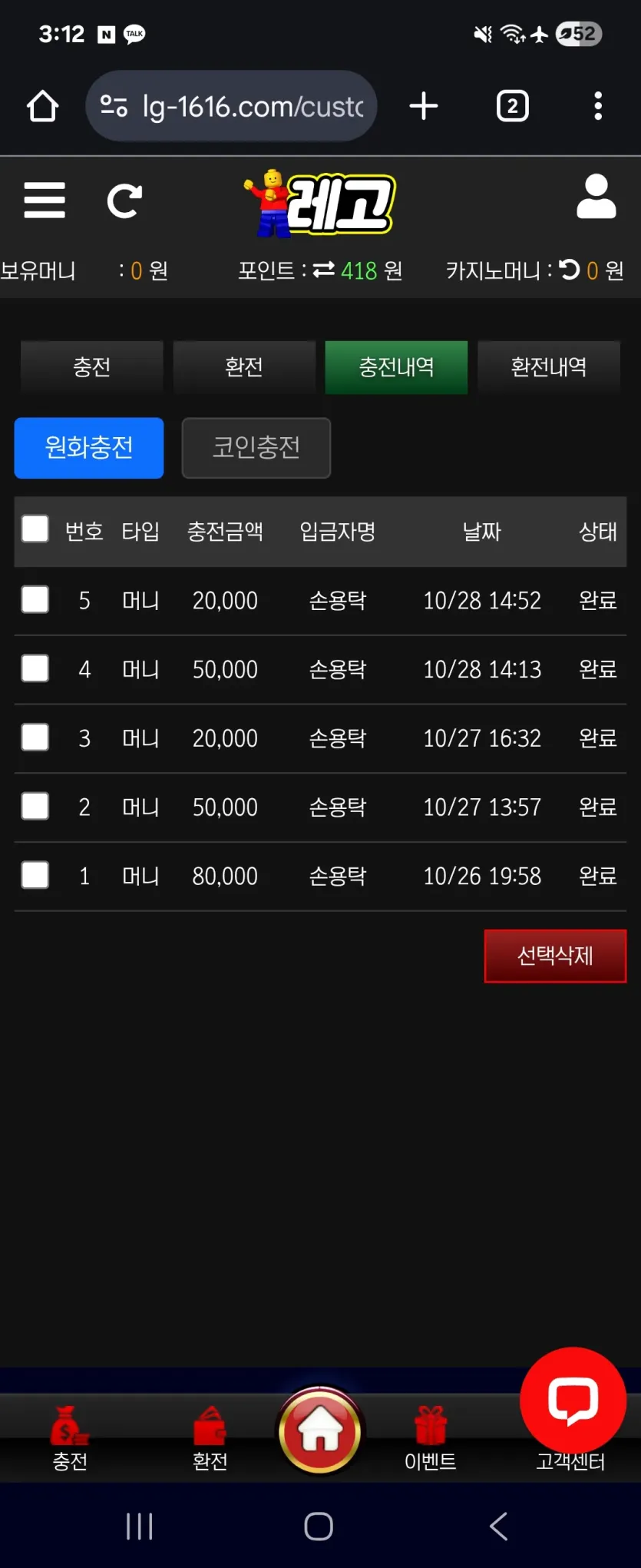Switch to the 충전 tab
This screenshot has height=1568, width=641.
(92, 367)
